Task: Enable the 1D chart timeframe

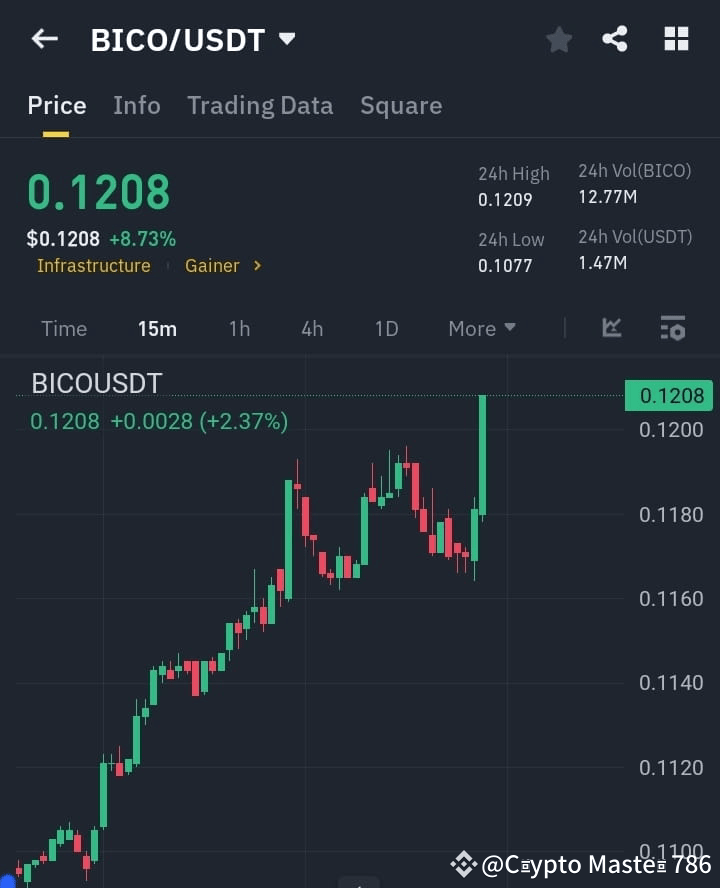Action: coord(386,328)
